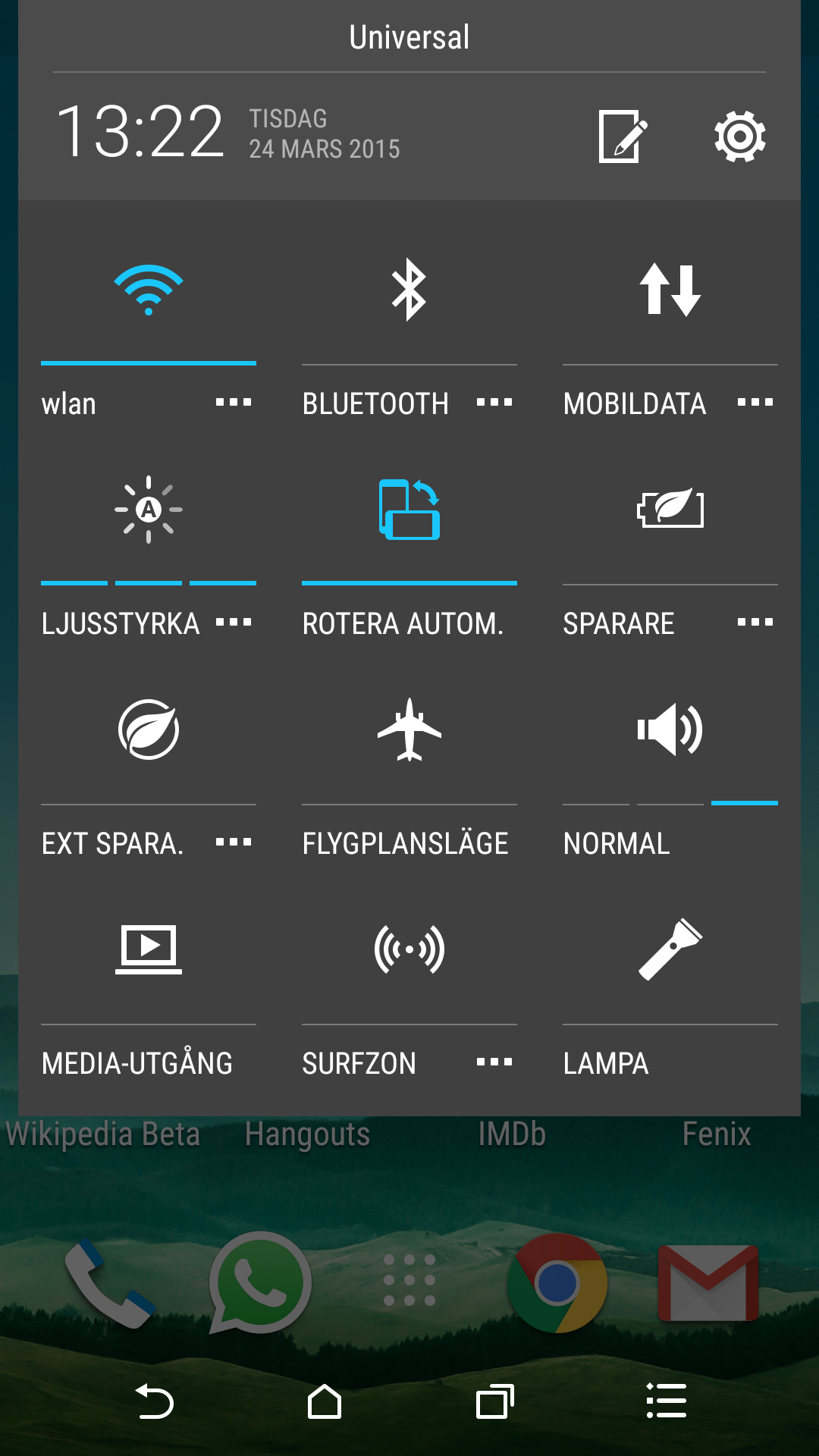
Task: Show more Mobildata options
Action: (x=755, y=403)
